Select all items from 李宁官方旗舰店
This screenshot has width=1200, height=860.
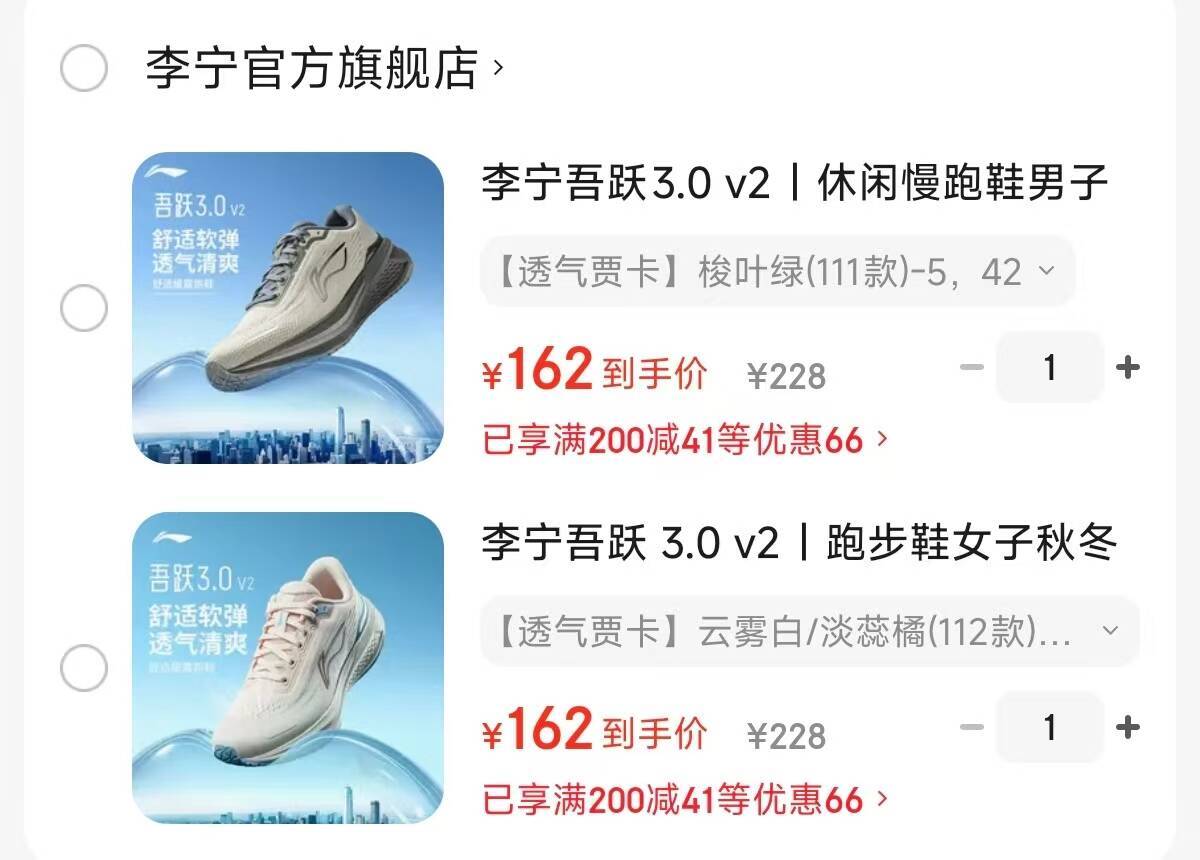tap(84, 70)
